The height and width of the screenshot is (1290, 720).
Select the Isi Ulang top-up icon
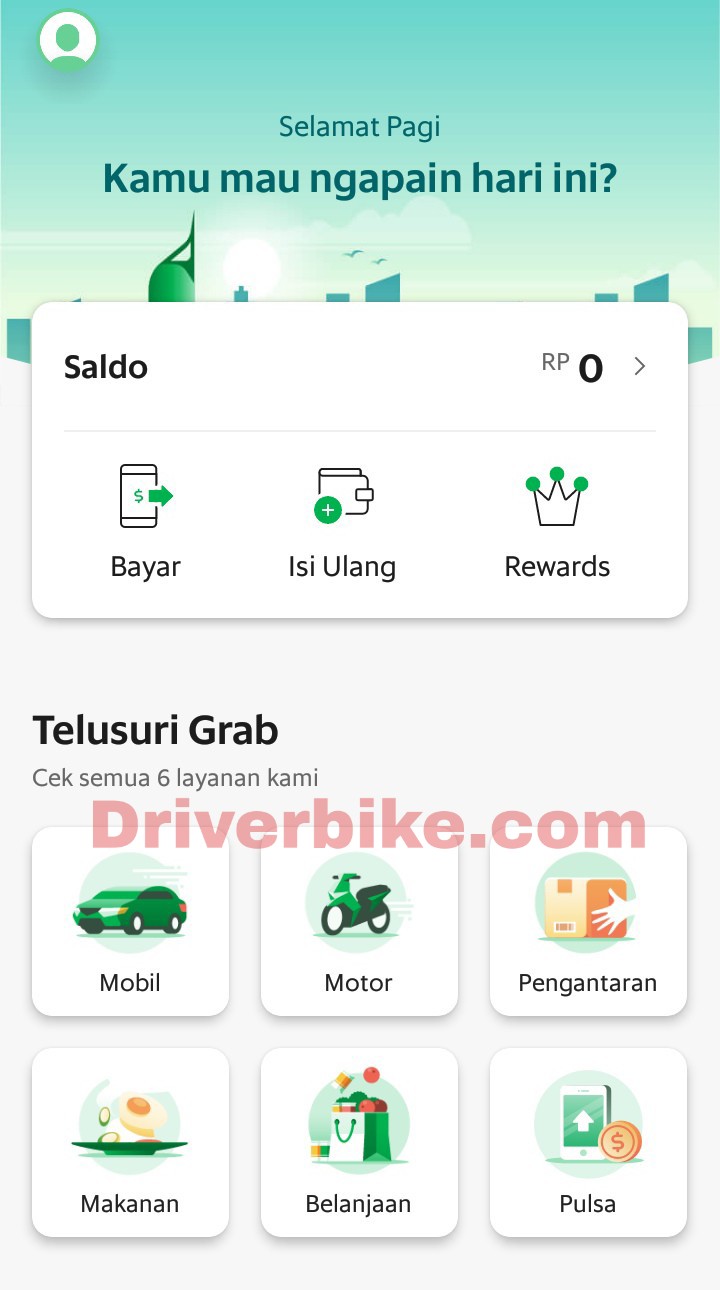(x=341, y=495)
